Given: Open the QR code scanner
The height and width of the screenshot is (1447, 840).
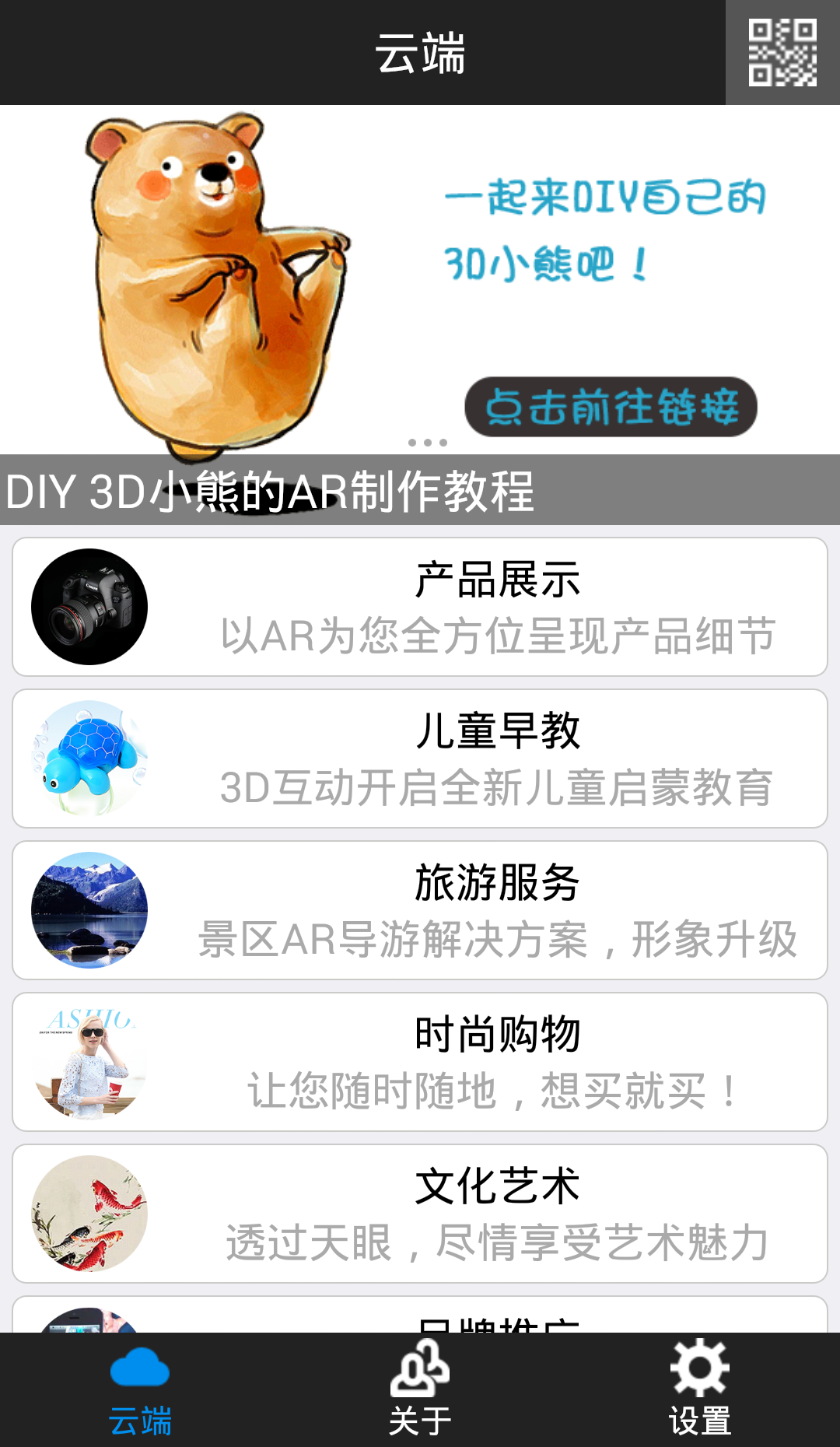Looking at the screenshot, I should point(782,52).
